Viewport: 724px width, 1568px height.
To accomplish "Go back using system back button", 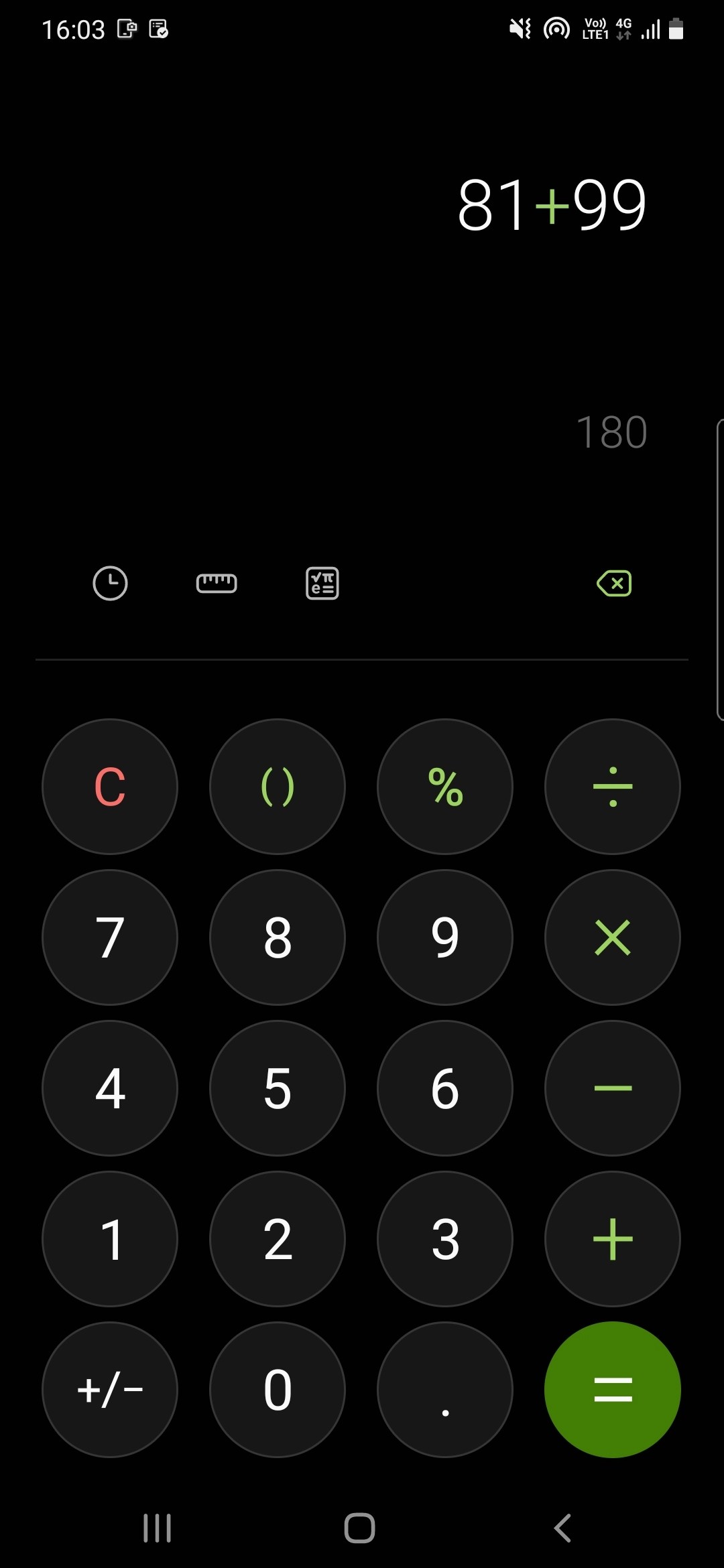I will point(562,1528).
